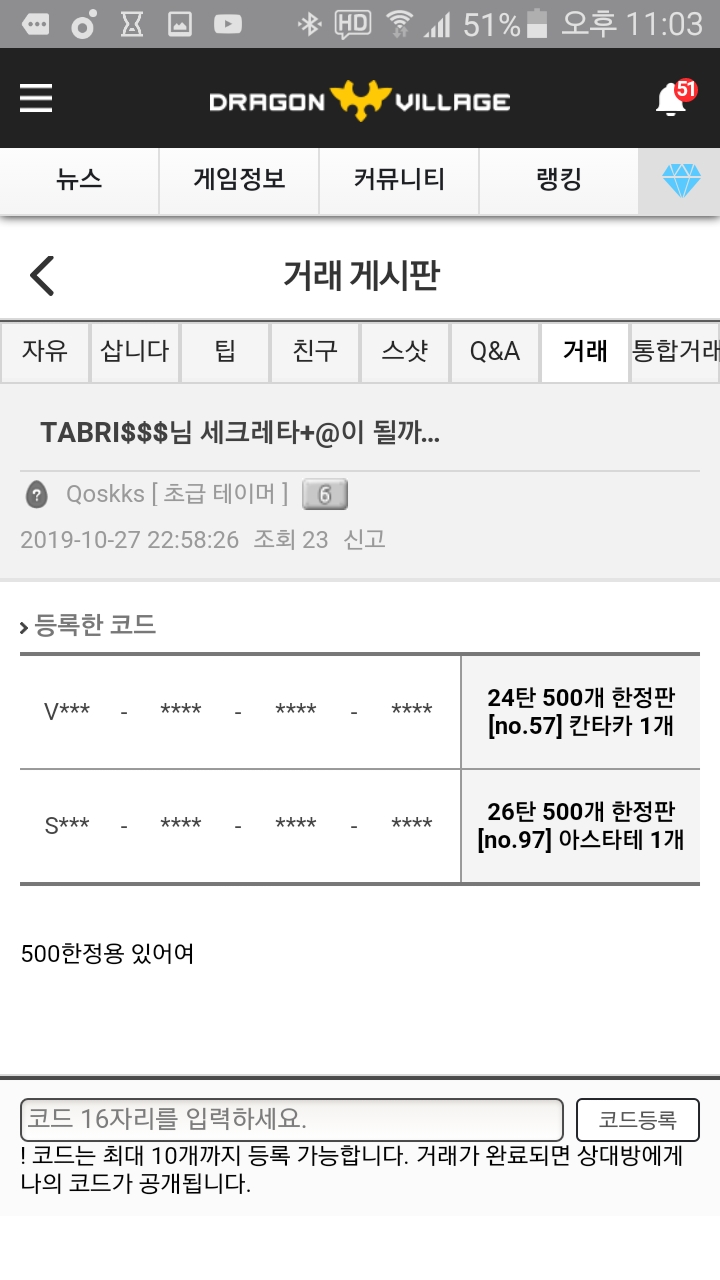The width and height of the screenshot is (720, 1280).
Task: Open the 랭킹 menu
Action: (x=558, y=180)
